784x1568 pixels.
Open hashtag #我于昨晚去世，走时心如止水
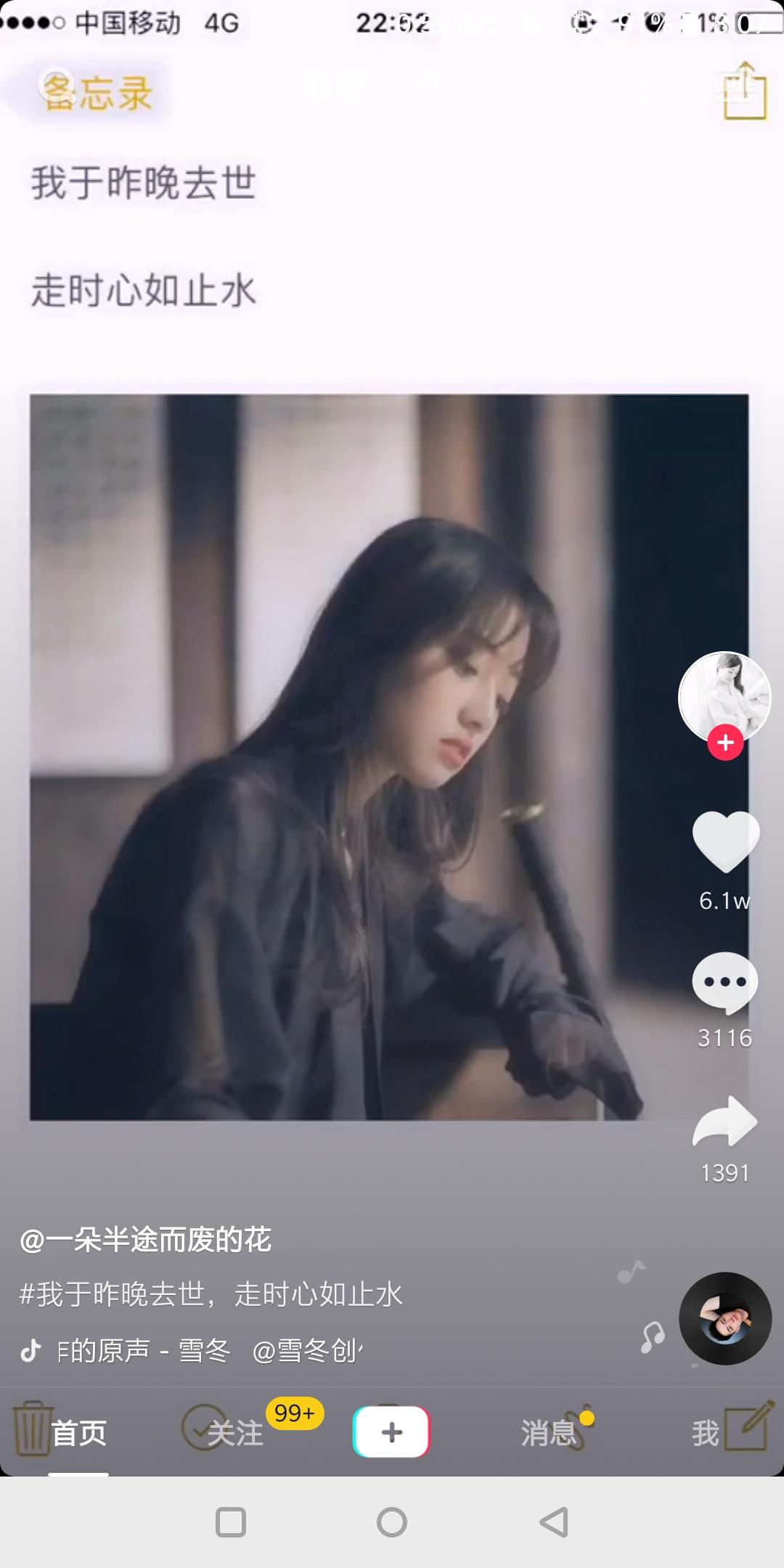point(211,1294)
